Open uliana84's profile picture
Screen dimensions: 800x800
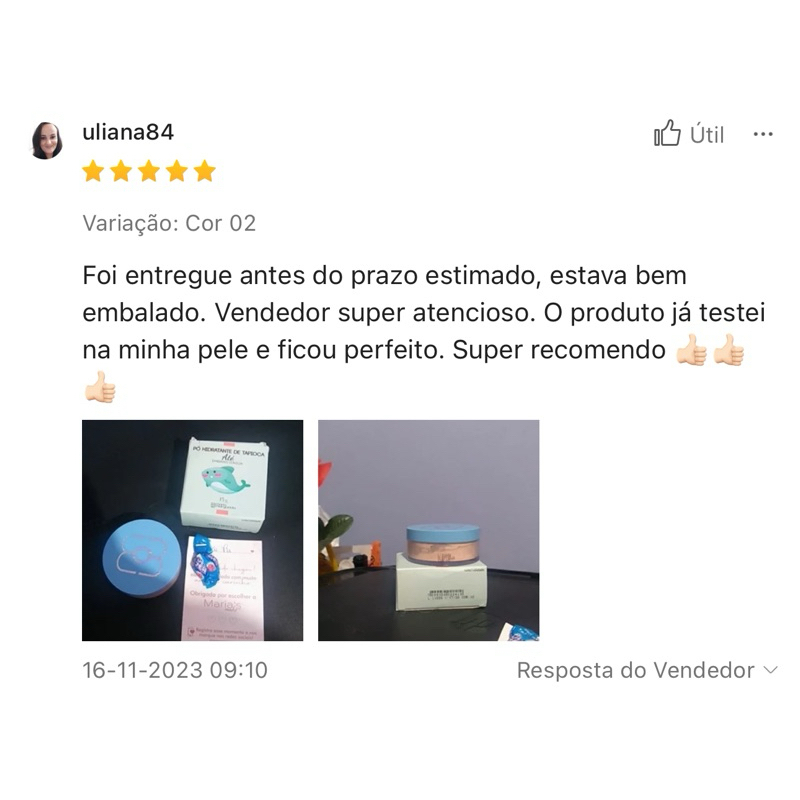(x=47, y=140)
